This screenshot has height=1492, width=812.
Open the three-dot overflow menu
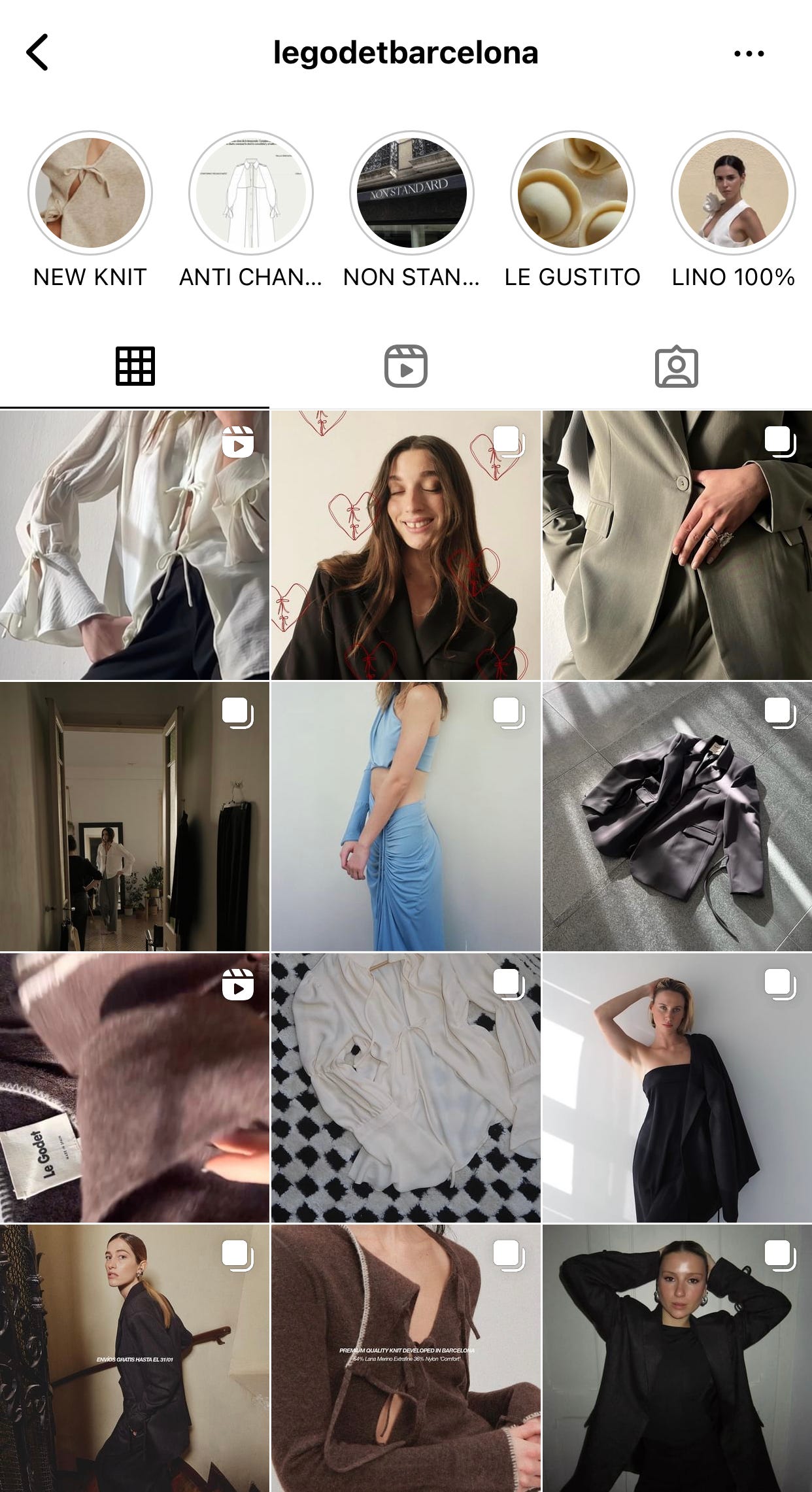coord(749,54)
